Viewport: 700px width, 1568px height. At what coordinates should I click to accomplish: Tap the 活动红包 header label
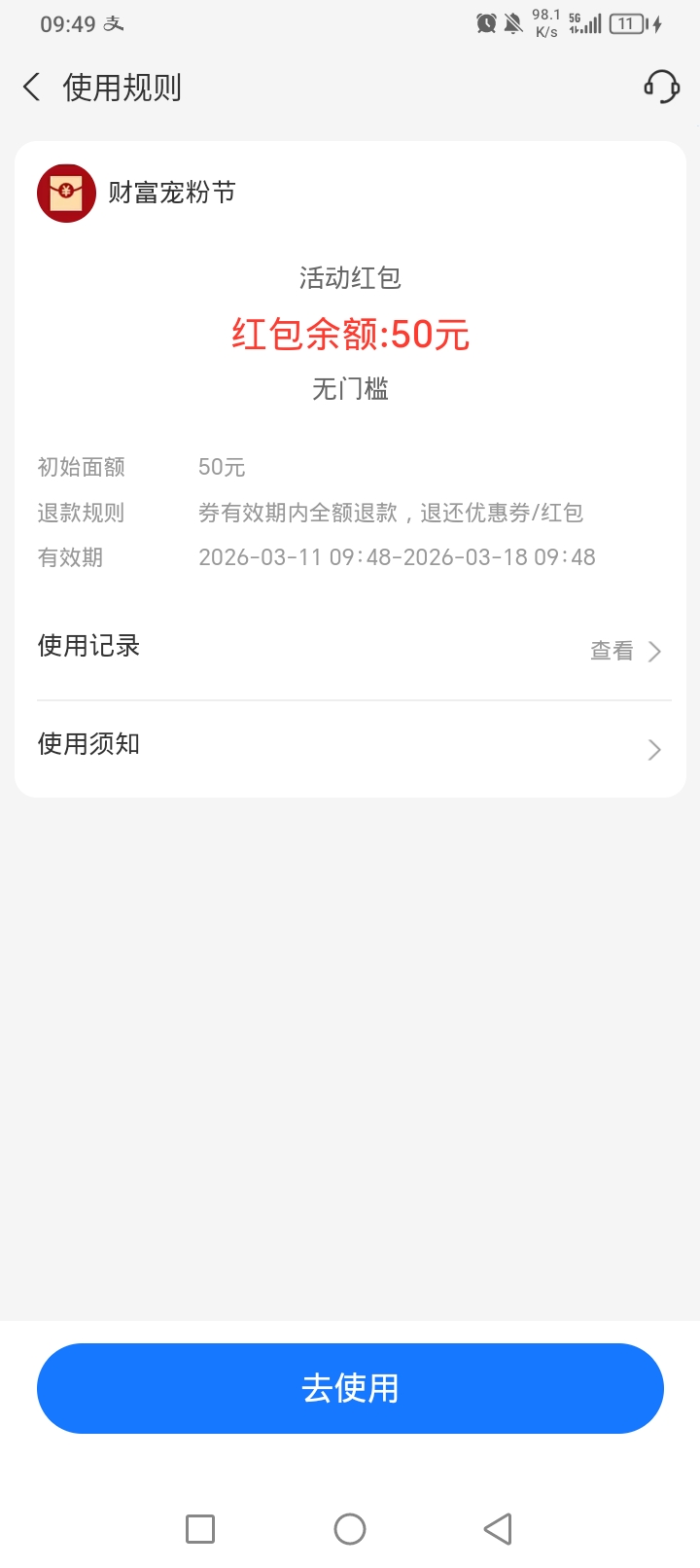click(x=350, y=278)
